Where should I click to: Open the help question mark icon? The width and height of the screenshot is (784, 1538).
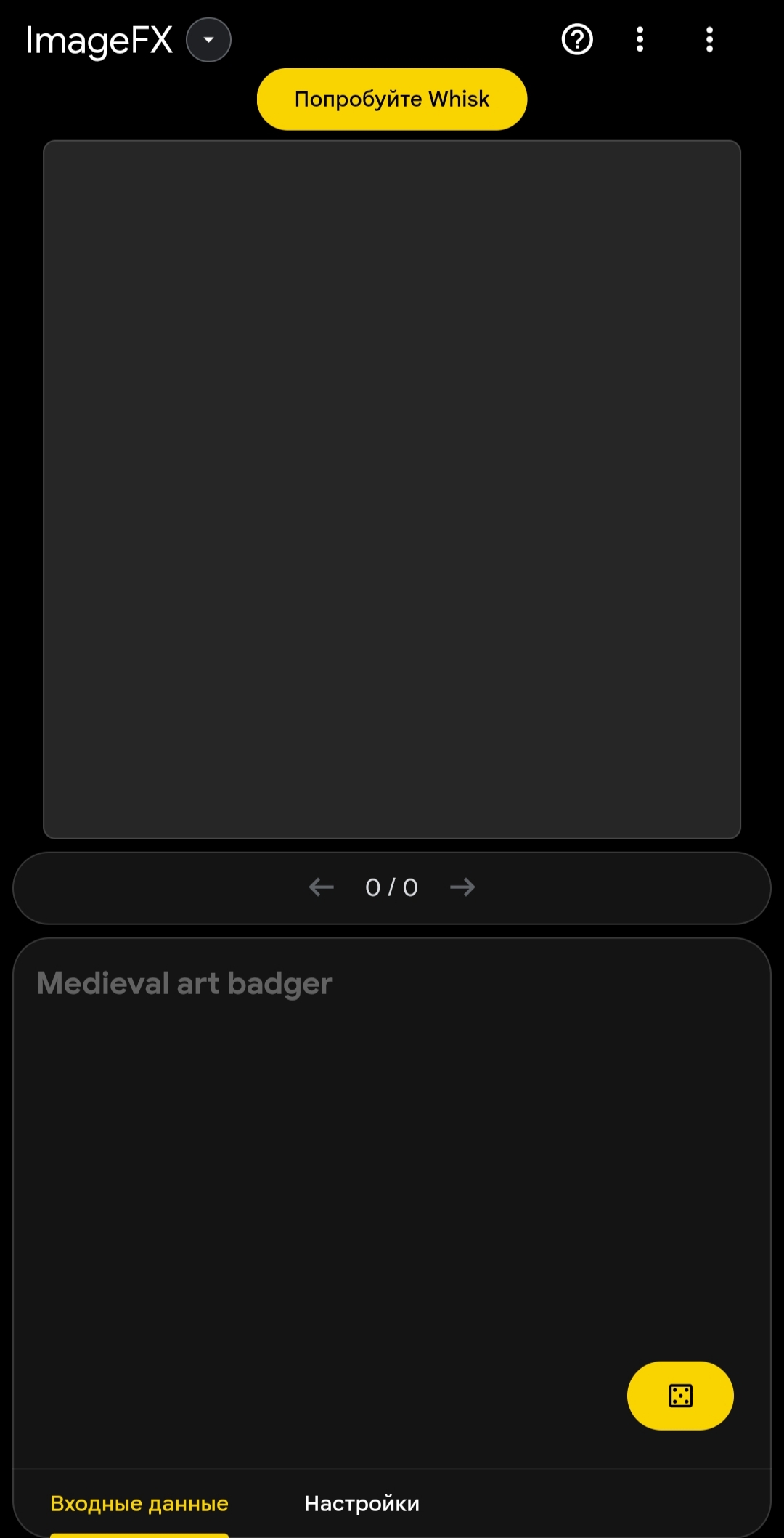click(x=577, y=40)
